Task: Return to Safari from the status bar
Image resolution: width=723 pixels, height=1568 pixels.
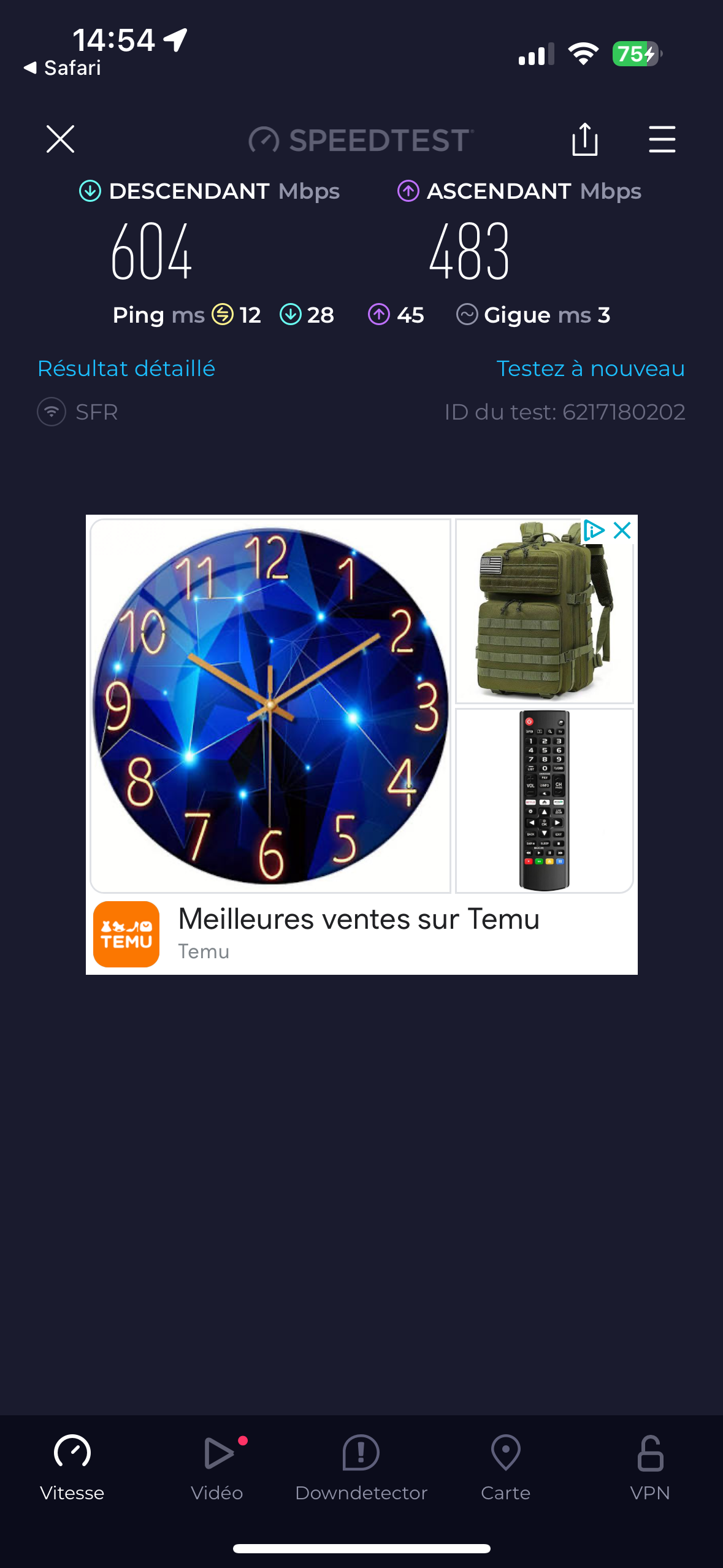Action: 62,67
